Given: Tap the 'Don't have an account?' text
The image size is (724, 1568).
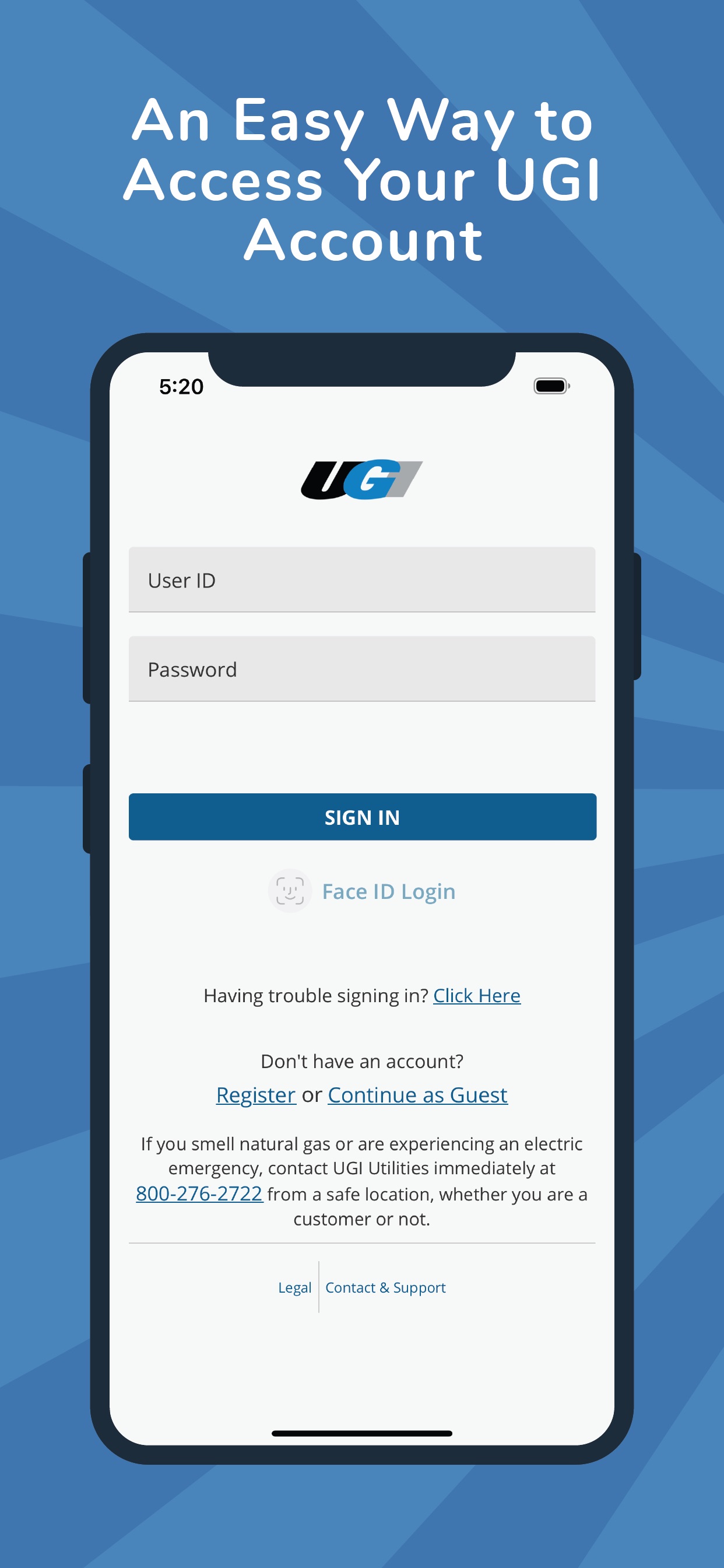Looking at the screenshot, I should point(362,1060).
